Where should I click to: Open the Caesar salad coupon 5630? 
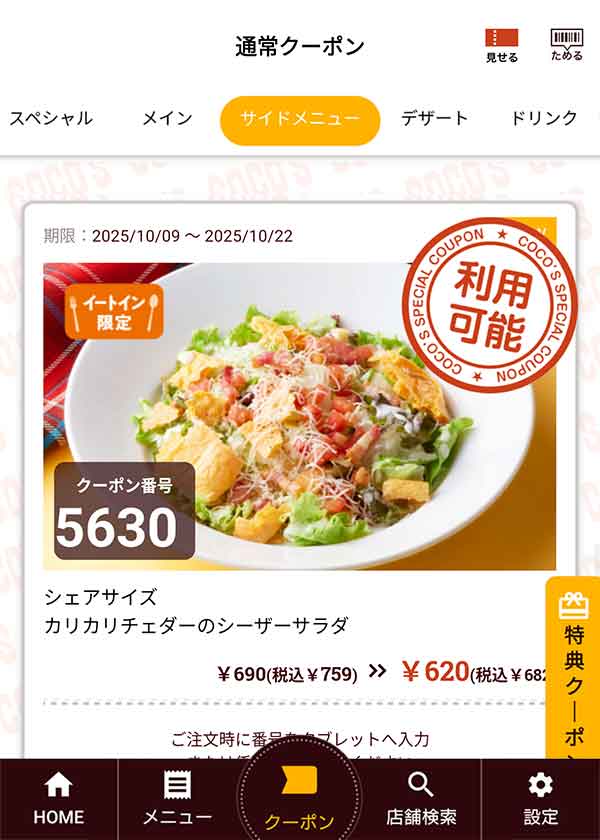click(x=299, y=416)
